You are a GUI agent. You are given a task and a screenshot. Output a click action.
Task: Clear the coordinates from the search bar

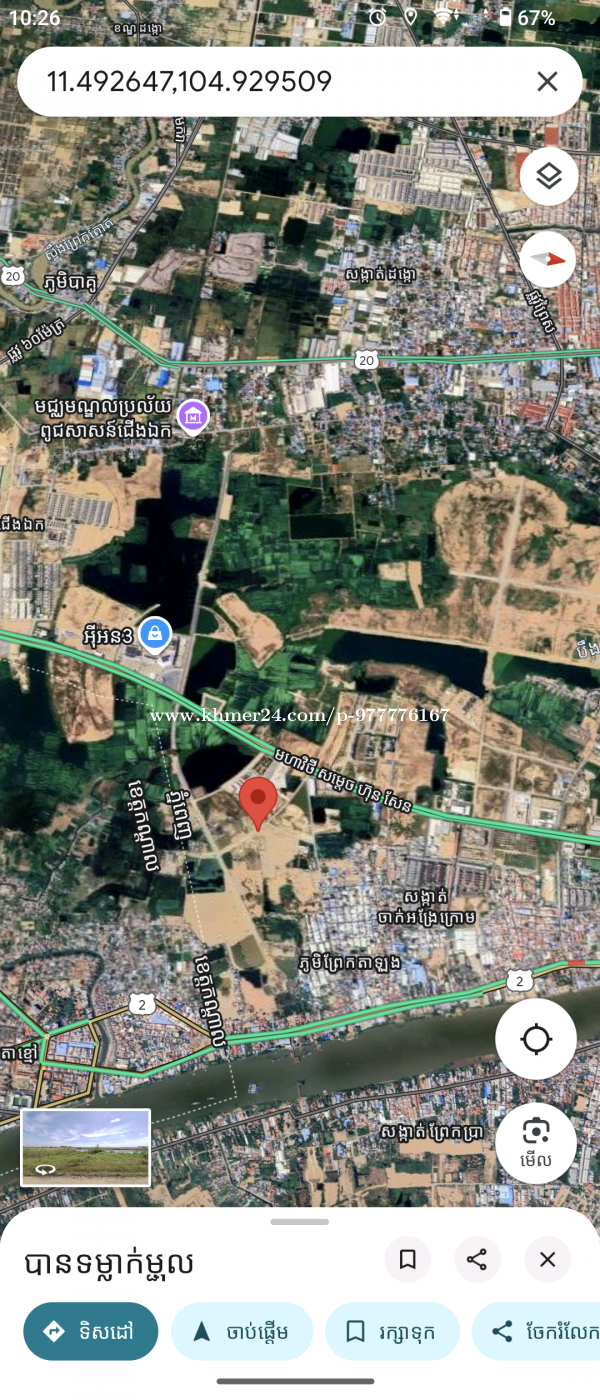[547, 81]
